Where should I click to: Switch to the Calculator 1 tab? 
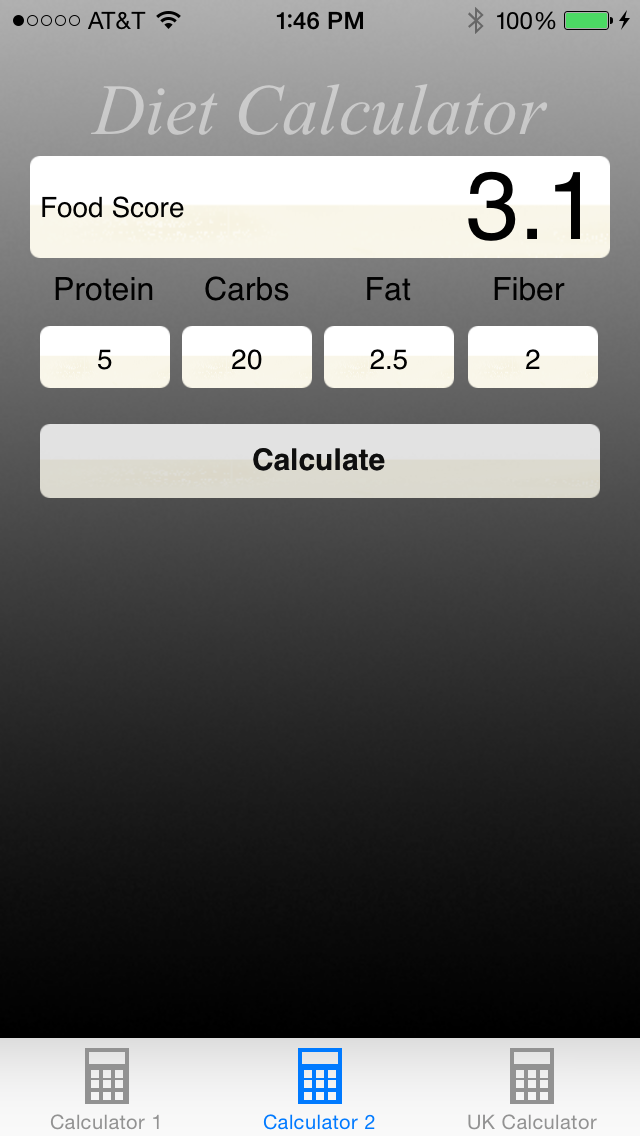coord(106,1089)
